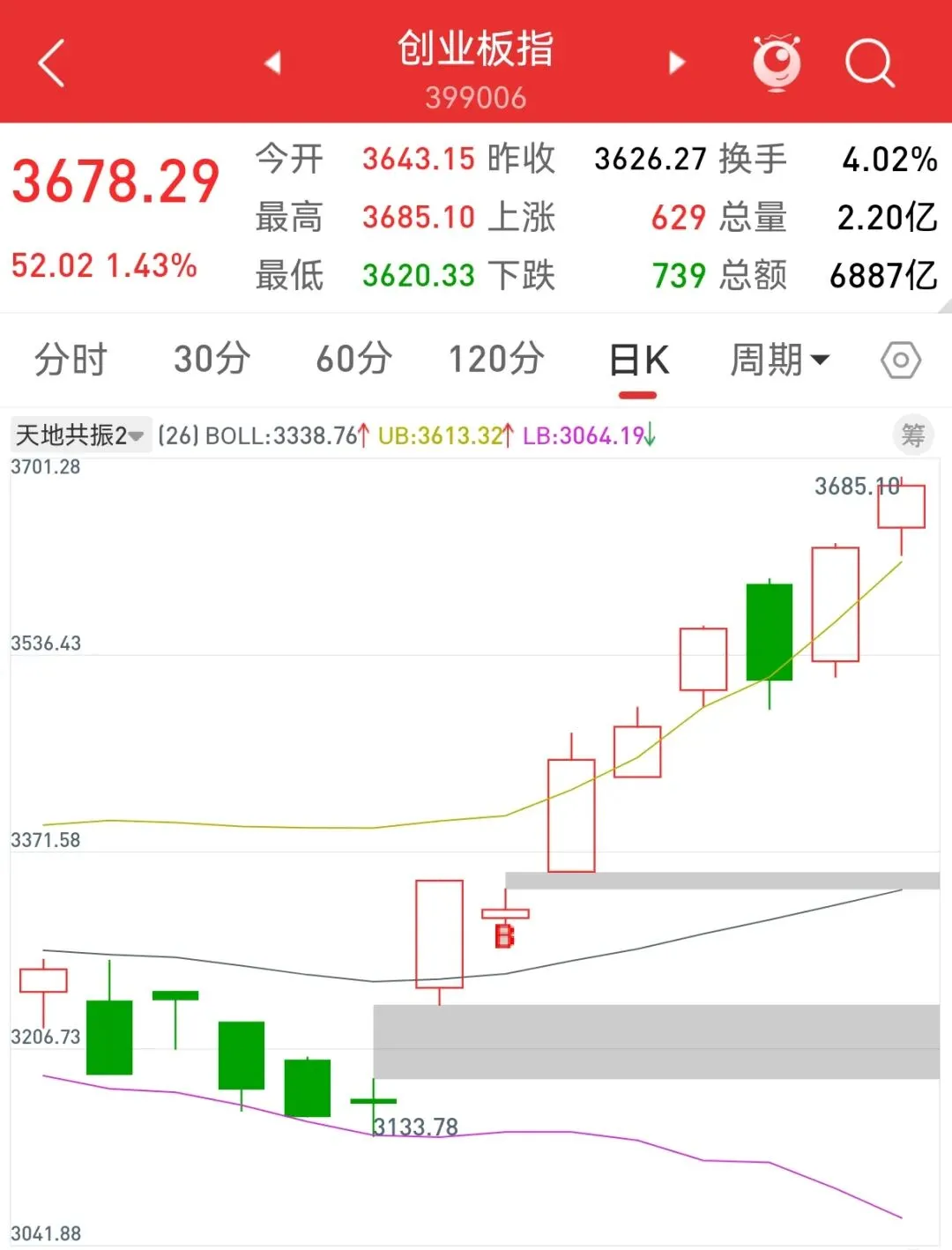Open the 天地共振2 indicator selector
This screenshot has height=1250, width=952.
tap(80, 435)
